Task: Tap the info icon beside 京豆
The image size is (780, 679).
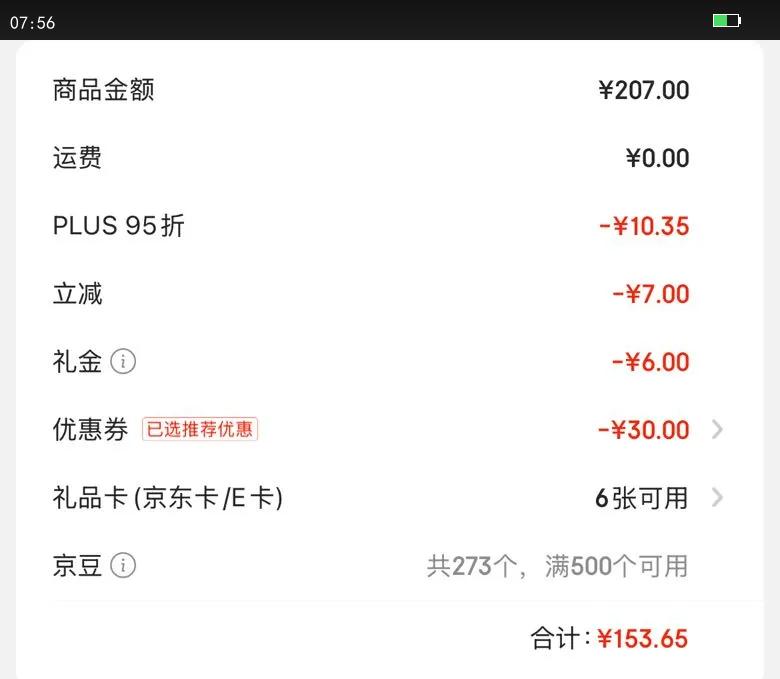Action: point(123,566)
